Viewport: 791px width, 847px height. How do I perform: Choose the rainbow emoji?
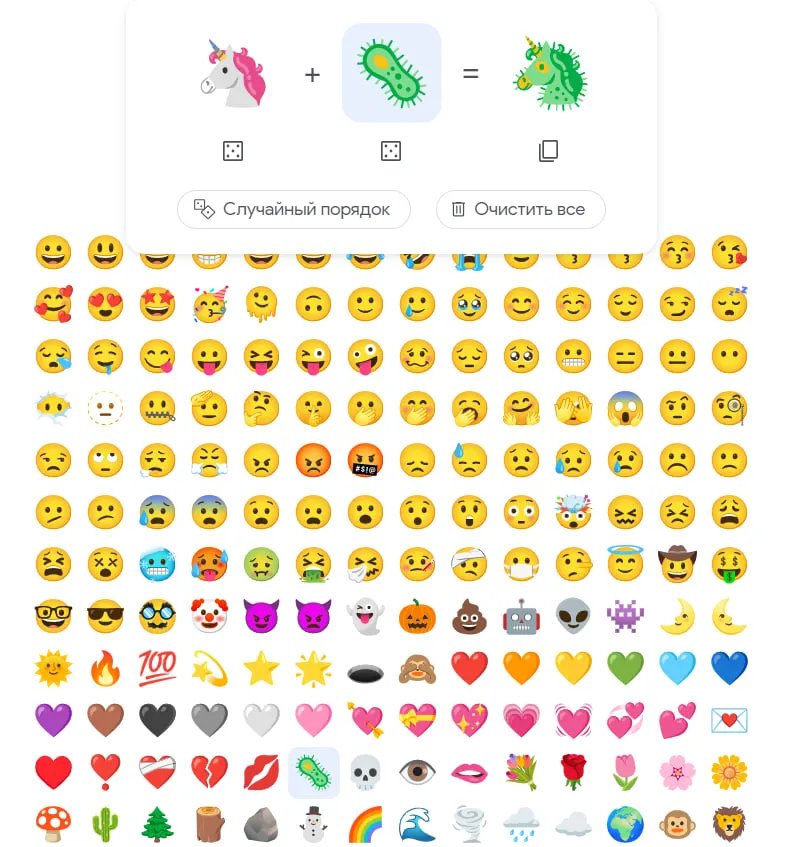[365, 825]
